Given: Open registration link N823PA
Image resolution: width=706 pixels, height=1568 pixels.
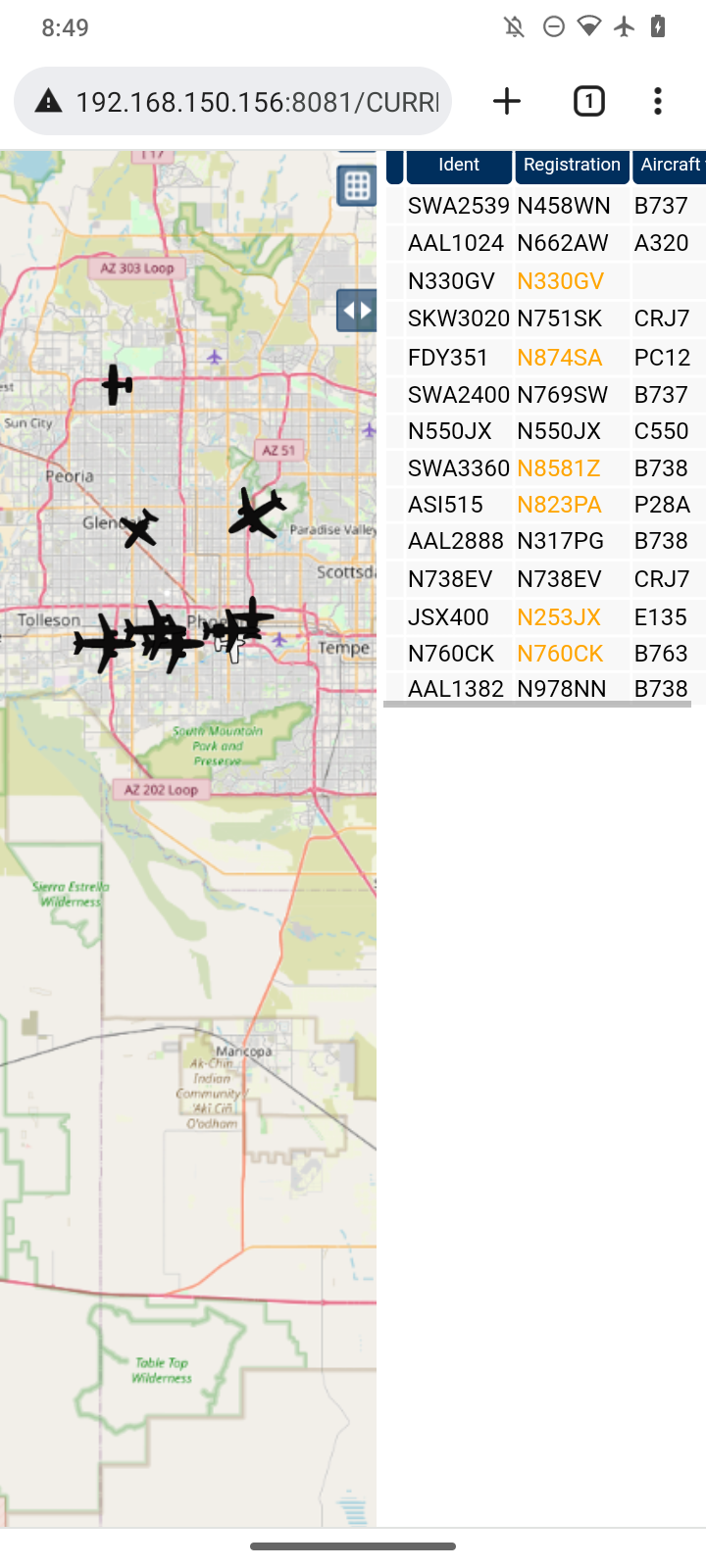Looking at the screenshot, I should 559,505.
